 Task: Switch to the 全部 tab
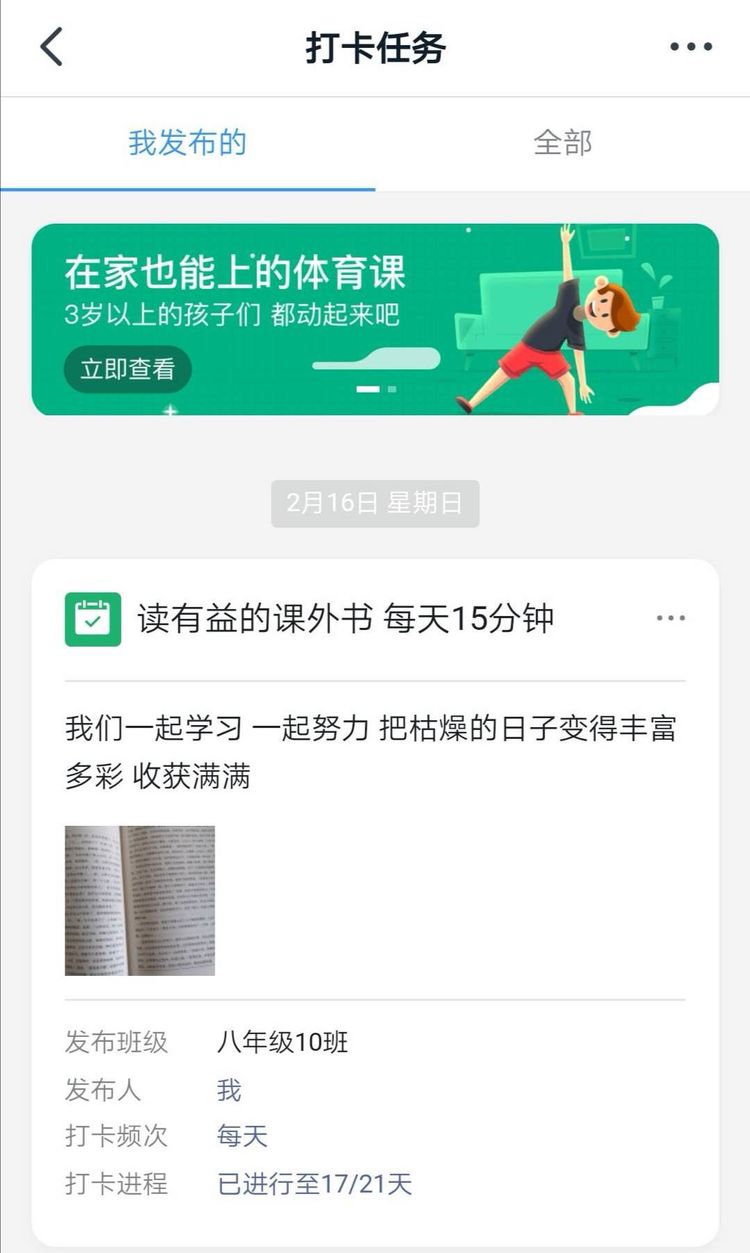[563, 142]
